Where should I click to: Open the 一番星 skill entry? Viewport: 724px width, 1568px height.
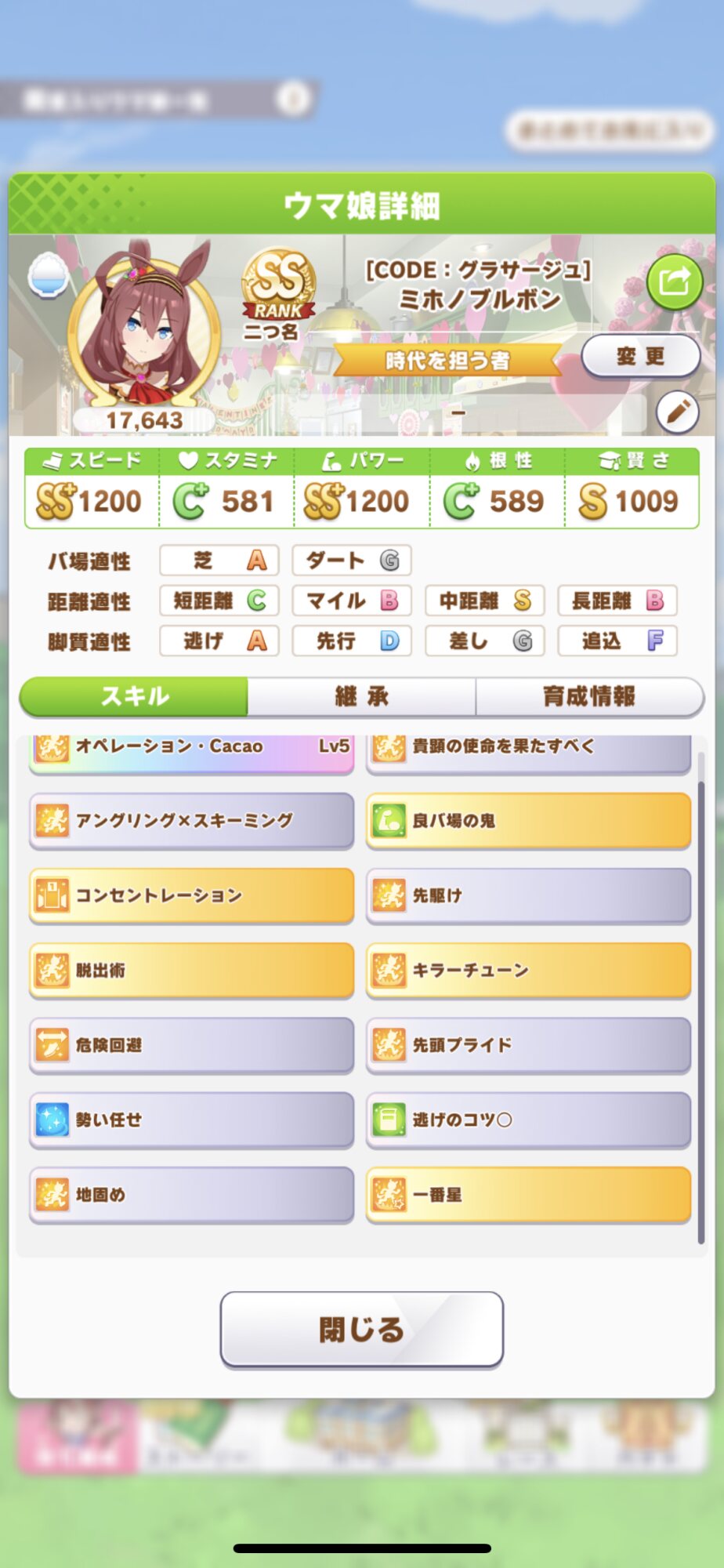[x=528, y=1194]
